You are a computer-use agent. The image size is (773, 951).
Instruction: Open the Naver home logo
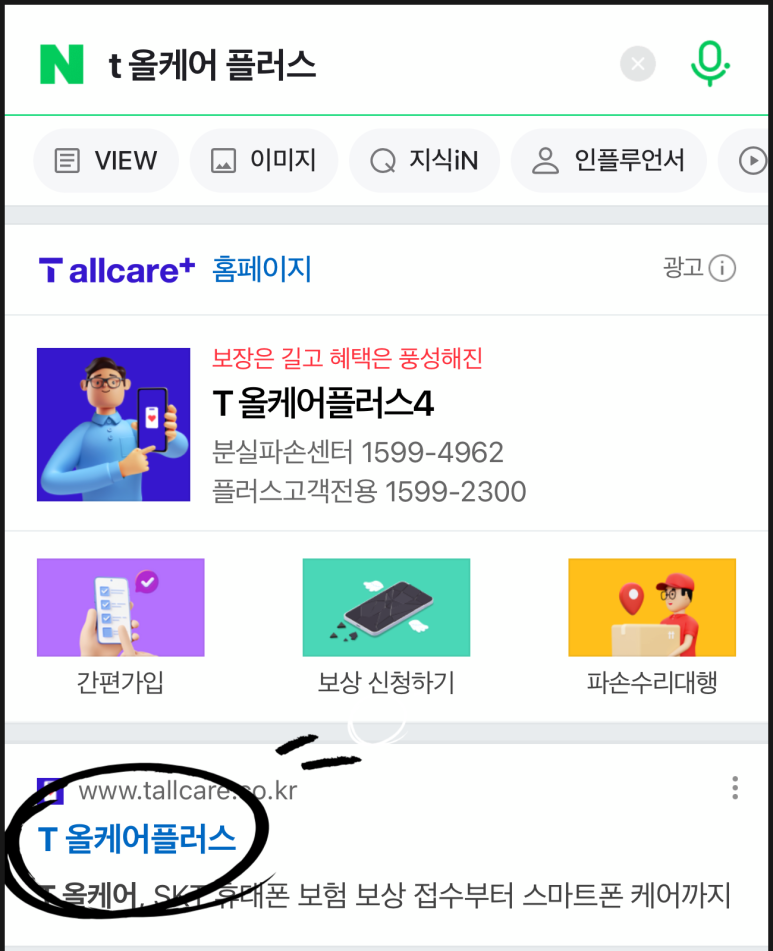(61, 65)
